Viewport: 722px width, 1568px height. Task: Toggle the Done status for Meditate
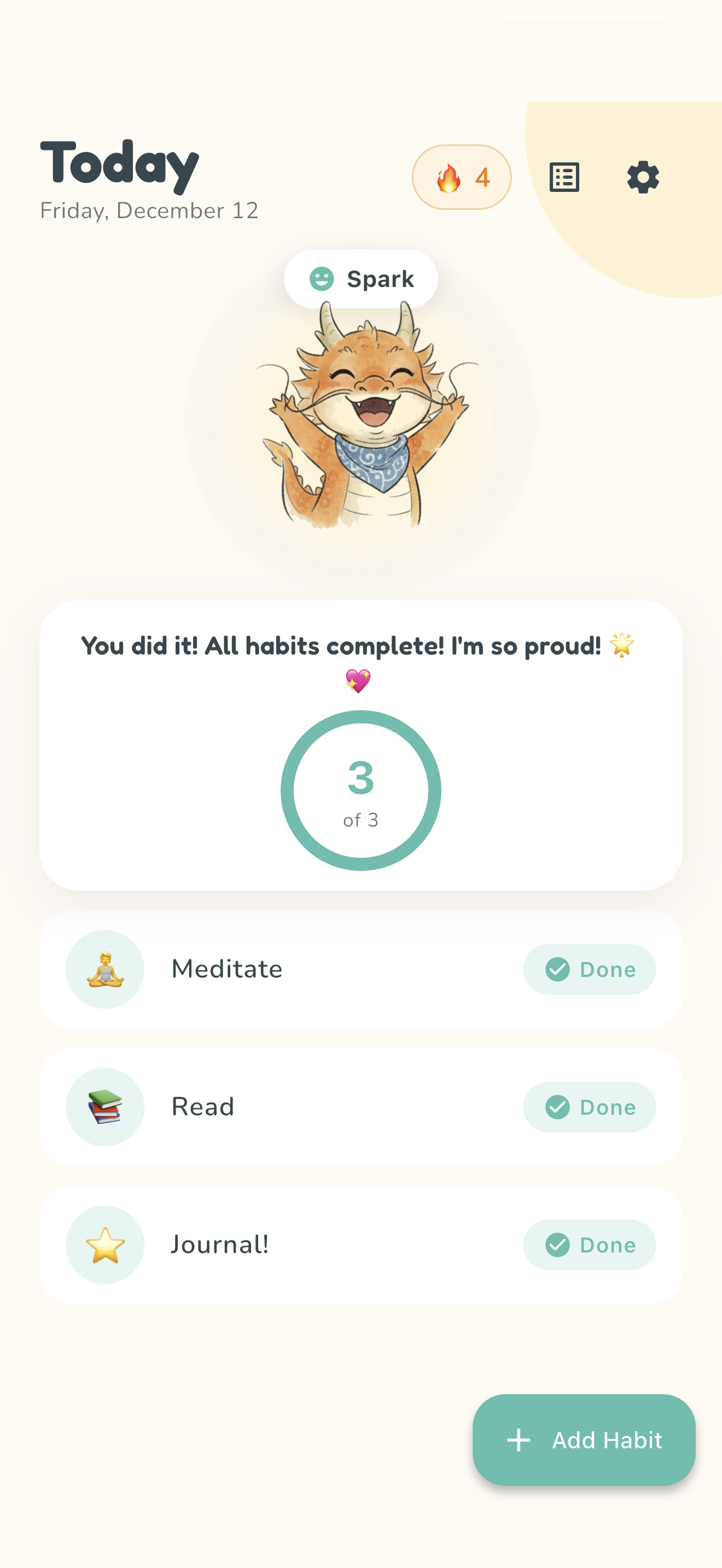(589, 969)
